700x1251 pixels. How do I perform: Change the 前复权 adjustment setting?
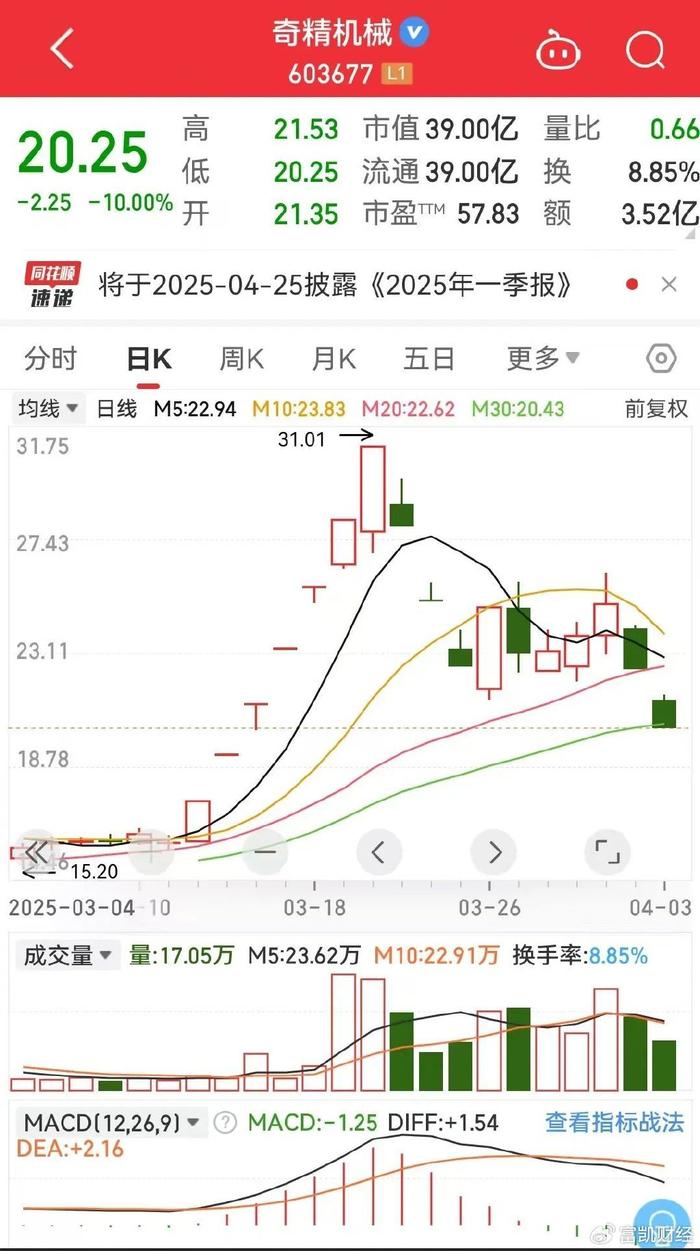pos(656,408)
